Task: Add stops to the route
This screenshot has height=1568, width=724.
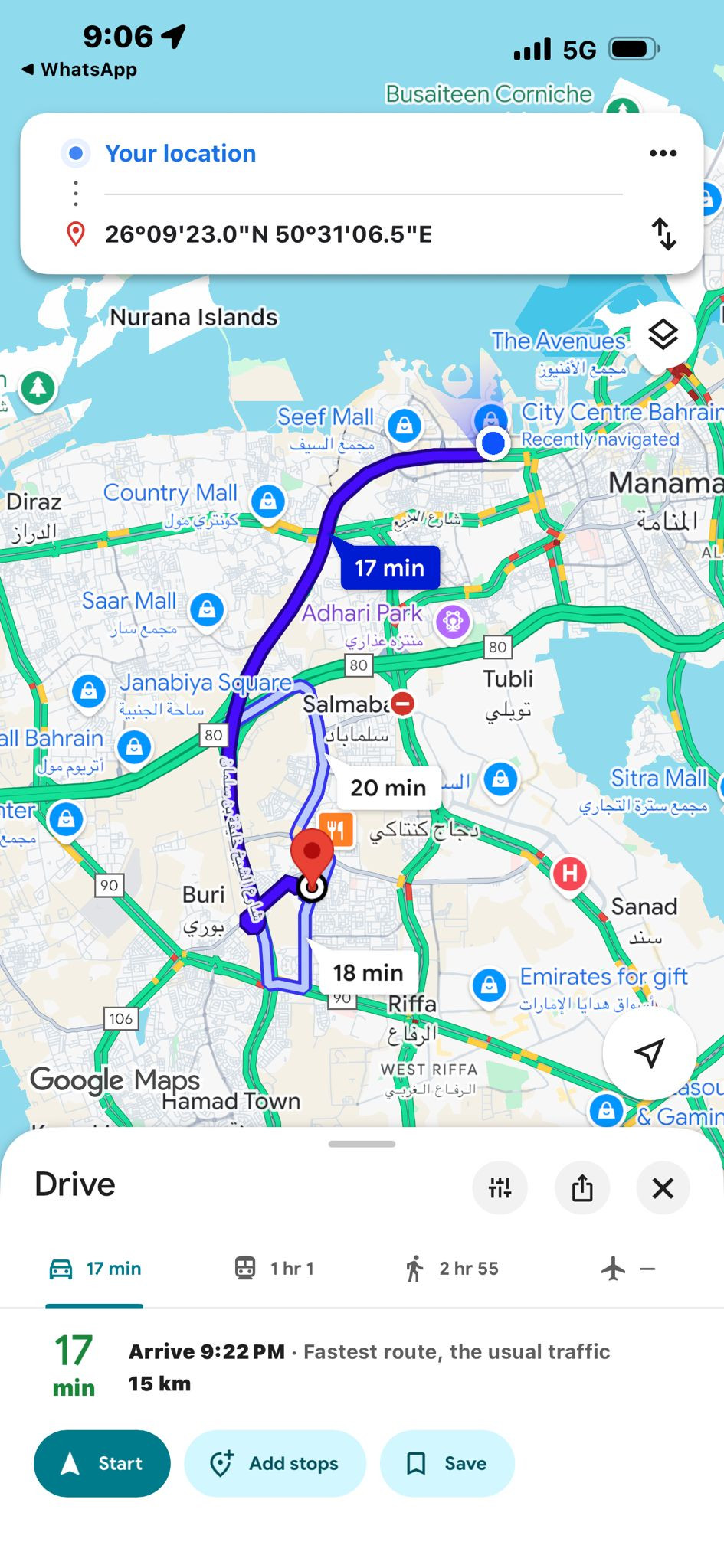Action: point(274,1463)
